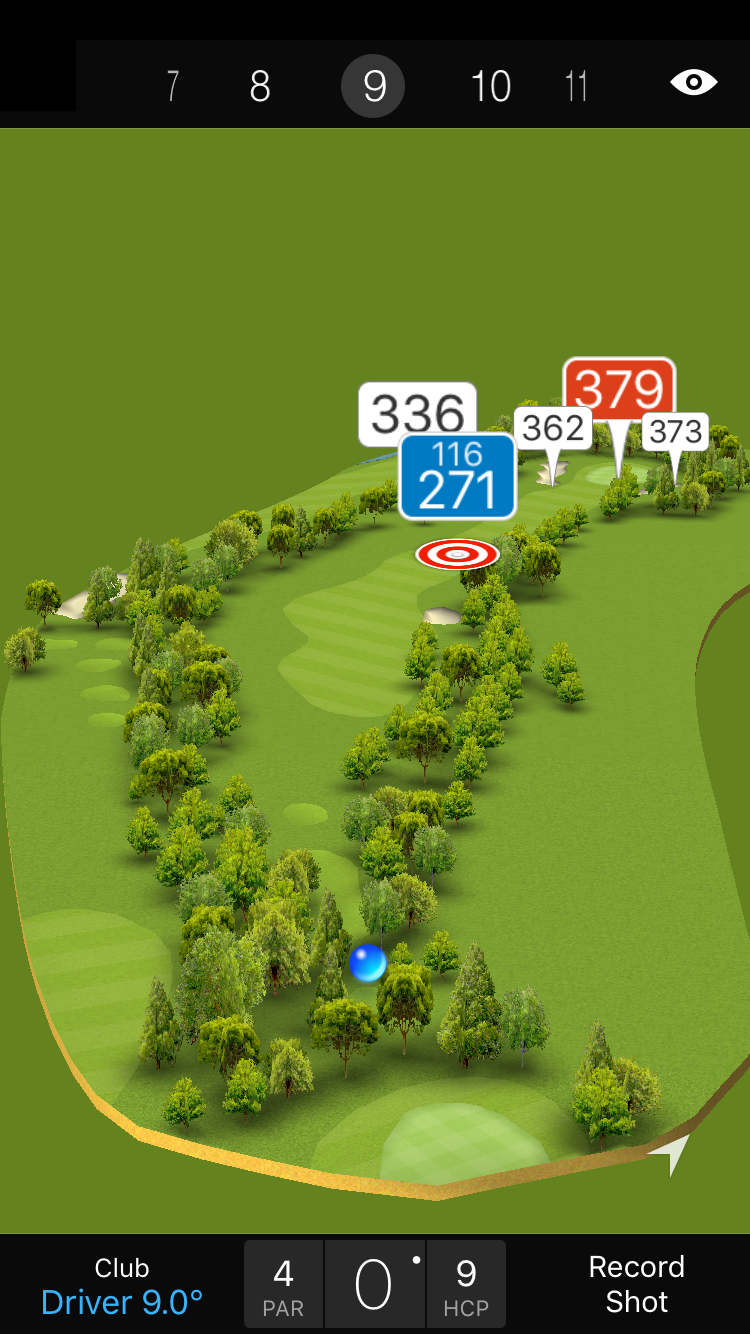750x1334 pixels.
Task: Change club from Driver 9.0°
Action: pyautogui.click(x=122, y=1286)
